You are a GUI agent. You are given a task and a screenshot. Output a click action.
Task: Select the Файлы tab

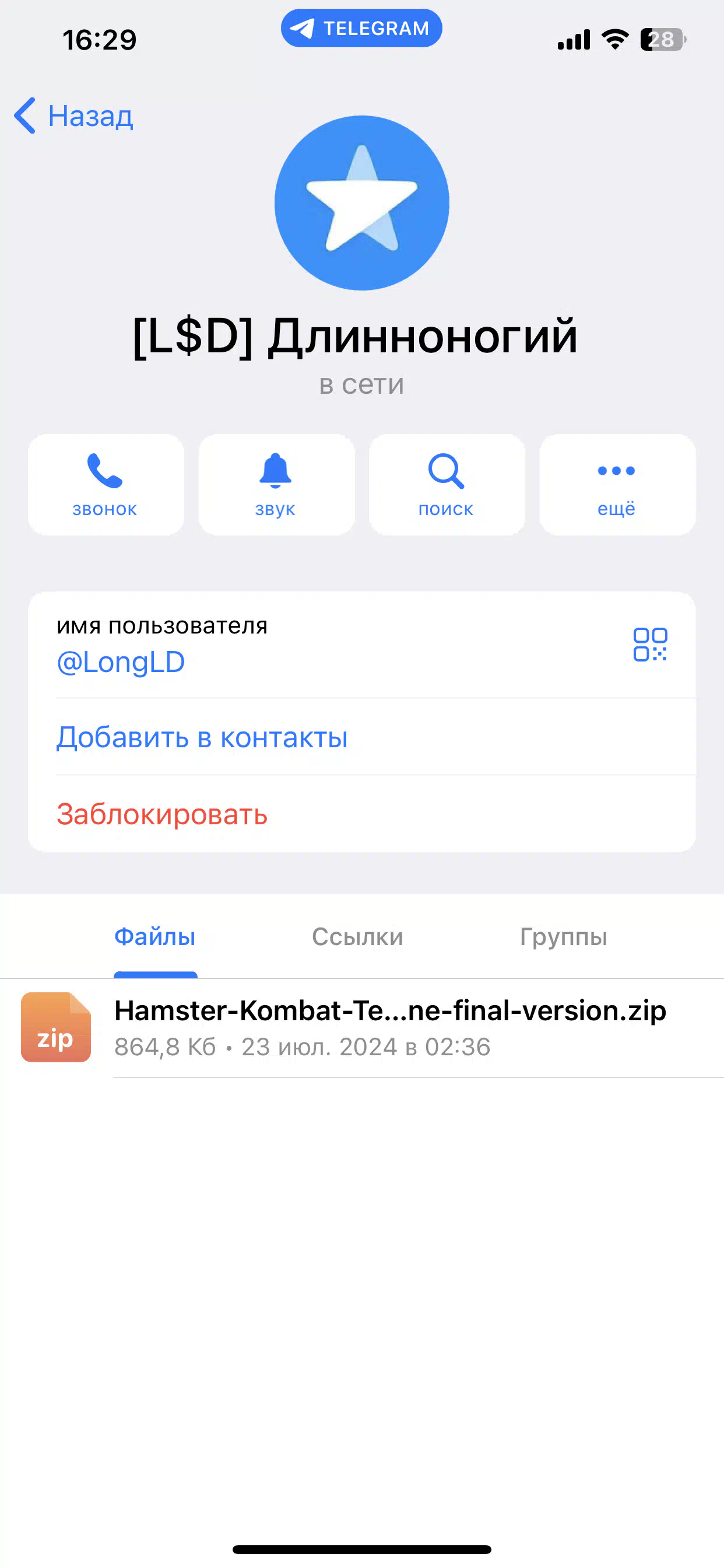tap(155, 937)
